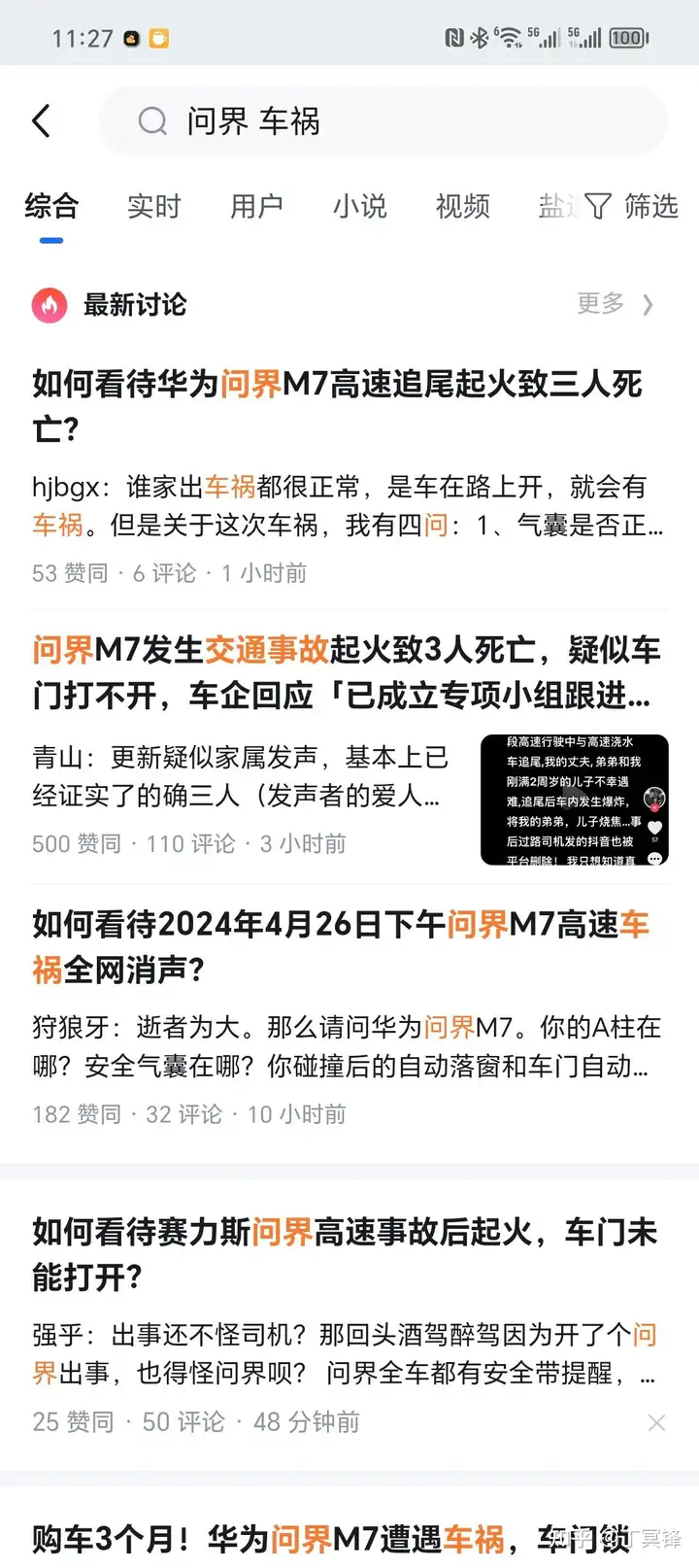Switch to the 实时 tab
The image size is (699, 1568).
click(154, 206)
